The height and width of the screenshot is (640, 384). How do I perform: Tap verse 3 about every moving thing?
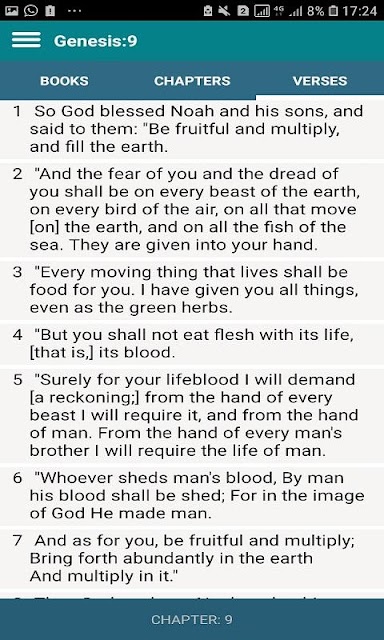coord(192,290)
